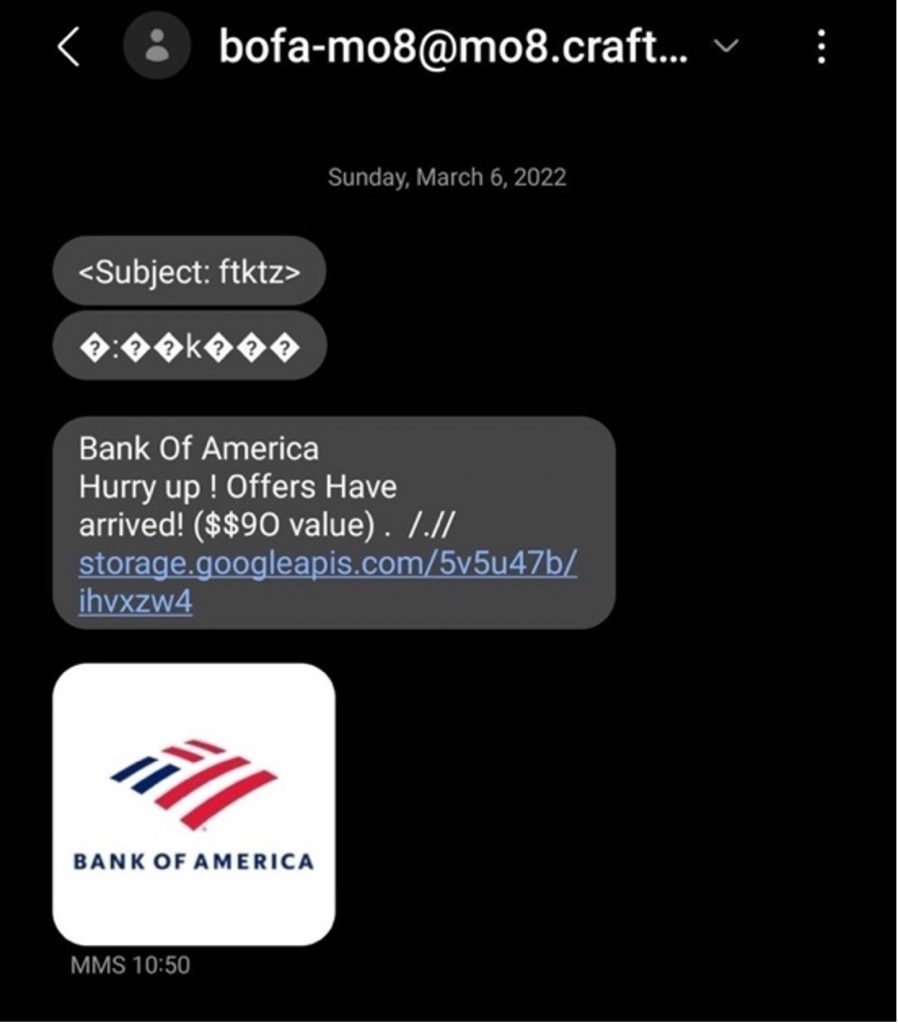Open the three-dot overflow menu
The height and width of the screenshot is (1024, 898).
coord(821,47)
